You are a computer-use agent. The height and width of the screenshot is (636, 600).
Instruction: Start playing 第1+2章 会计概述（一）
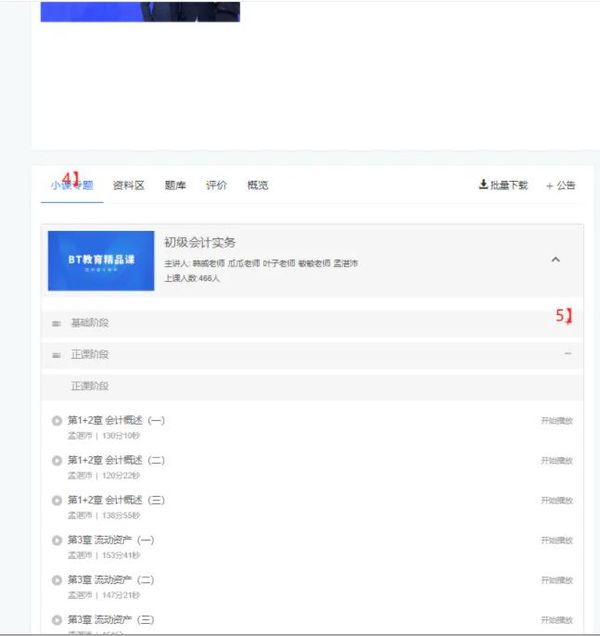point(556,421)
